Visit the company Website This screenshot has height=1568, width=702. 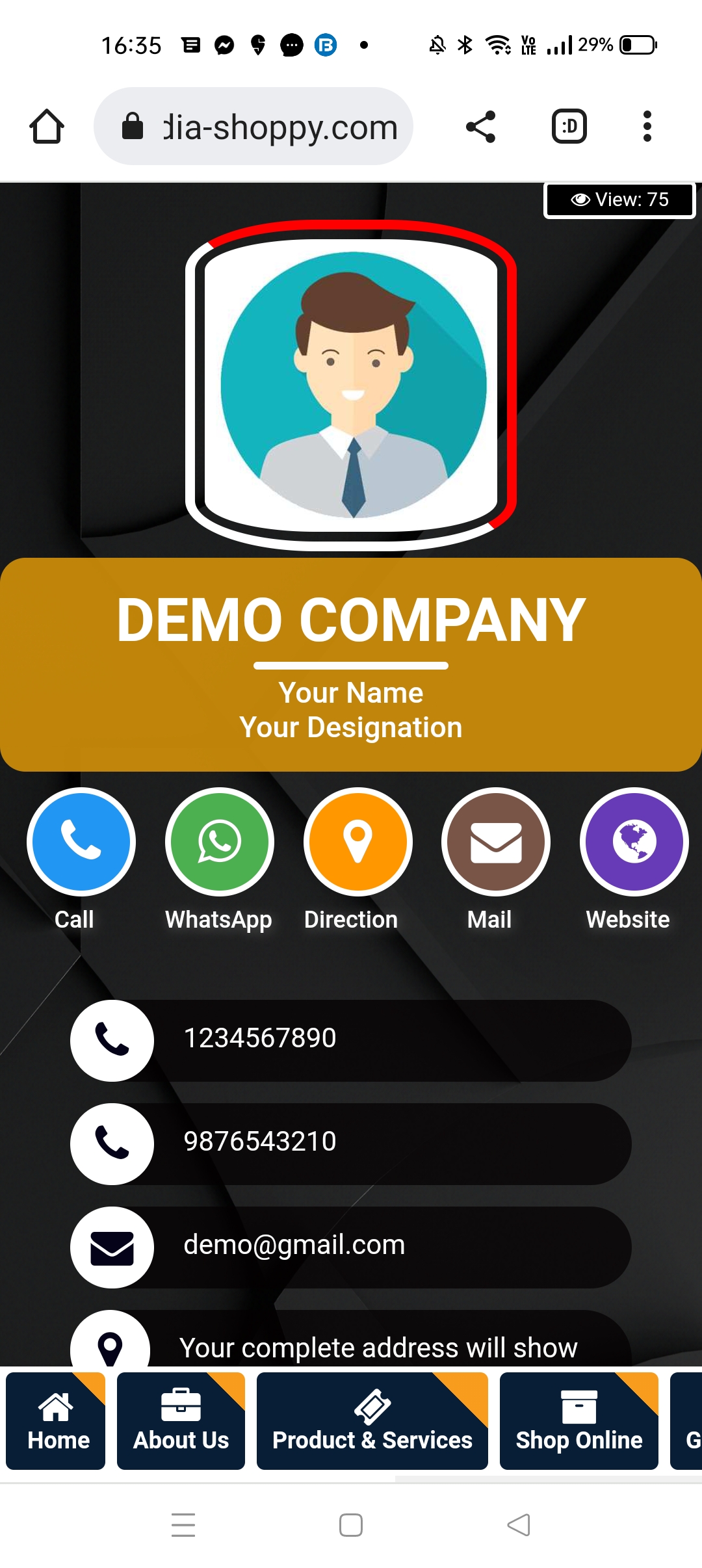pos(634,842)
